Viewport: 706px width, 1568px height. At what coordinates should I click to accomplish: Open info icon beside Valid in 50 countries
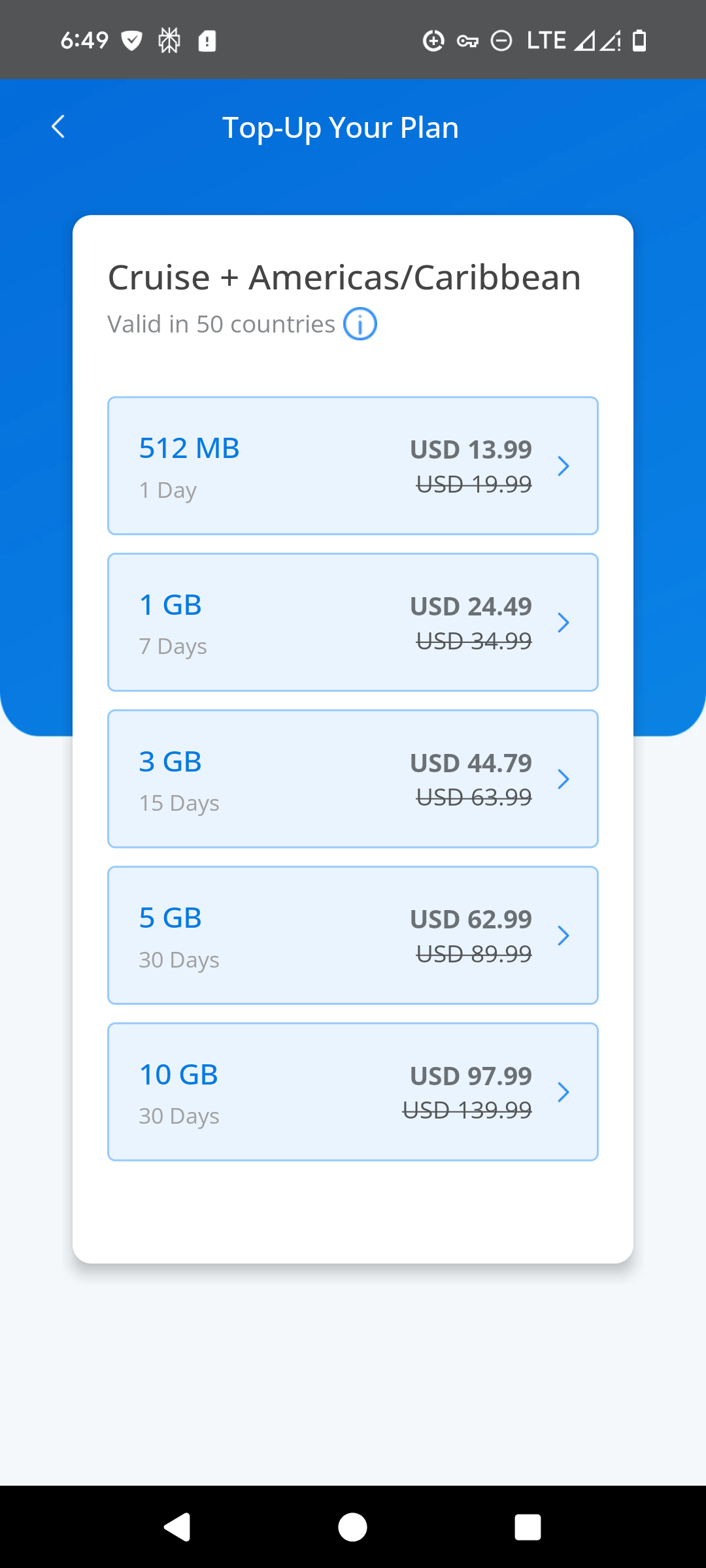360,324
